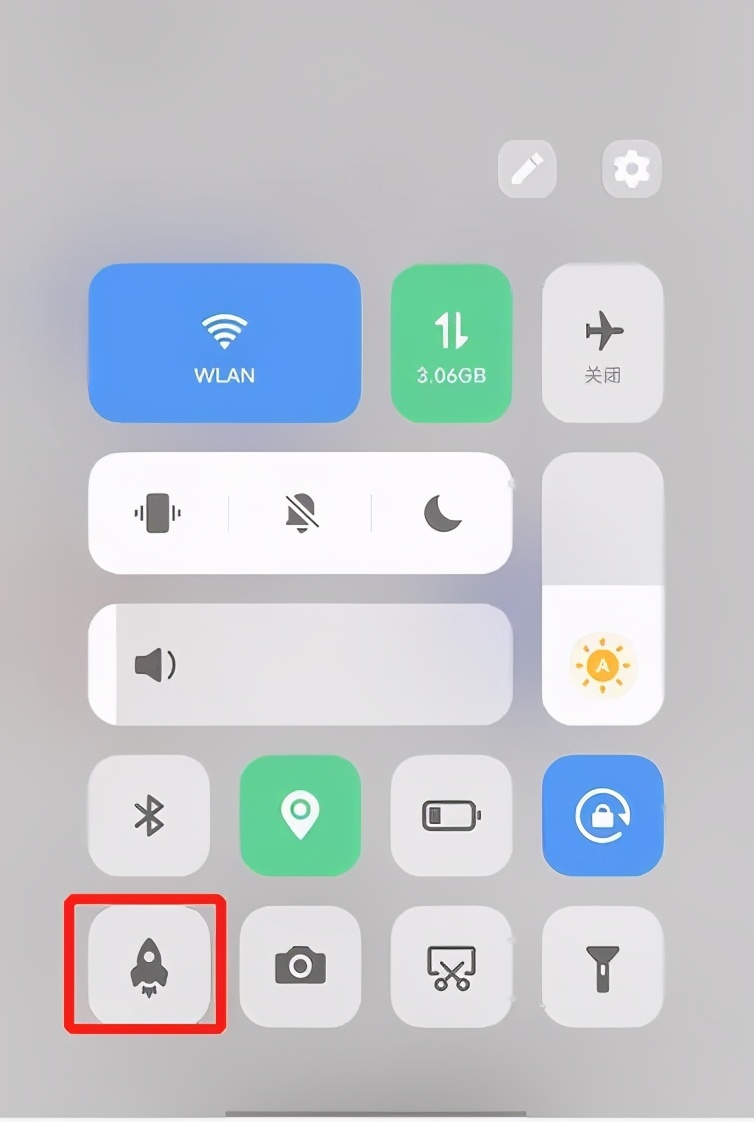Tap the volume slider speaker
The width and height of the screenshot is (754, 1122).
coord(155,665)
